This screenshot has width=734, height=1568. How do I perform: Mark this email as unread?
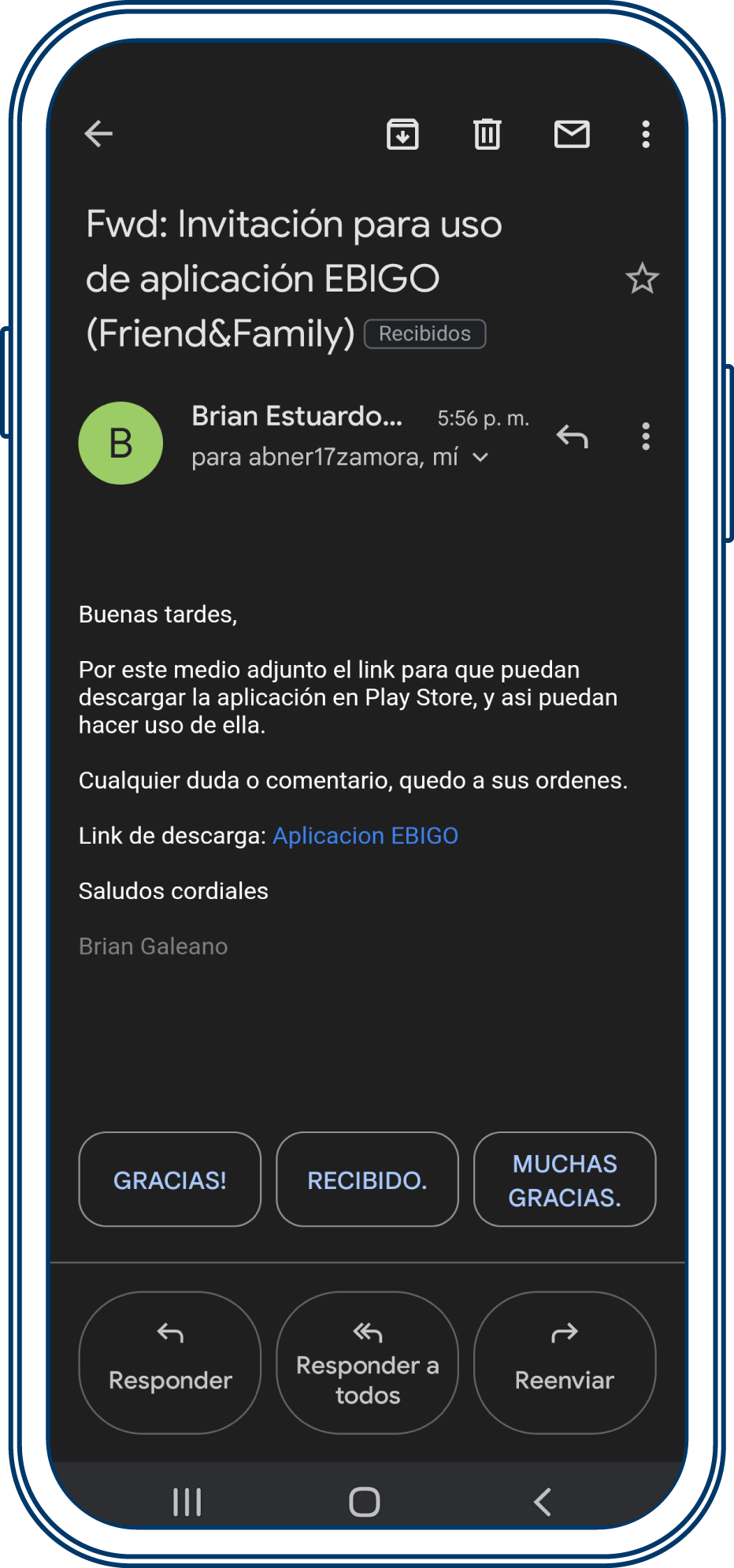572,134
